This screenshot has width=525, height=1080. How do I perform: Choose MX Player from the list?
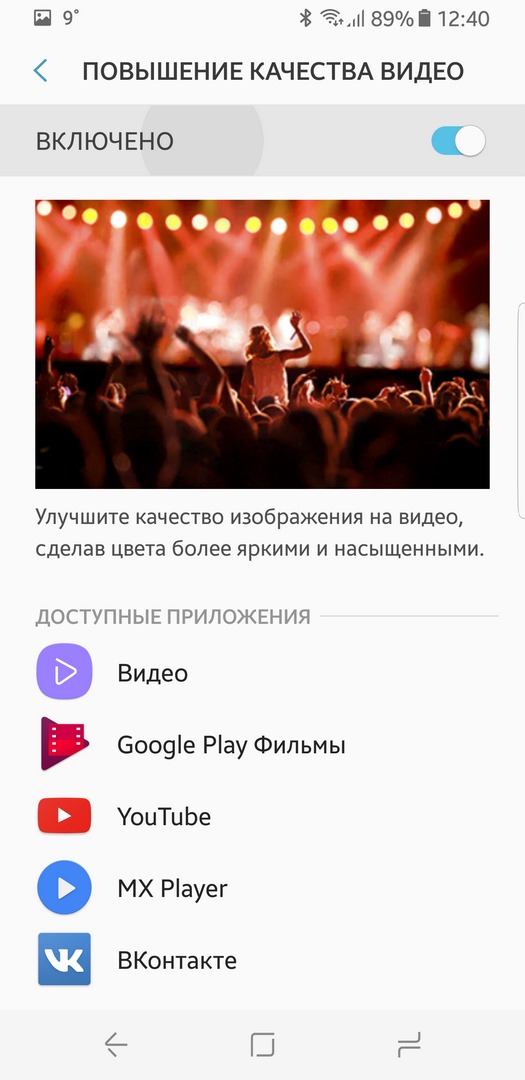262,889
